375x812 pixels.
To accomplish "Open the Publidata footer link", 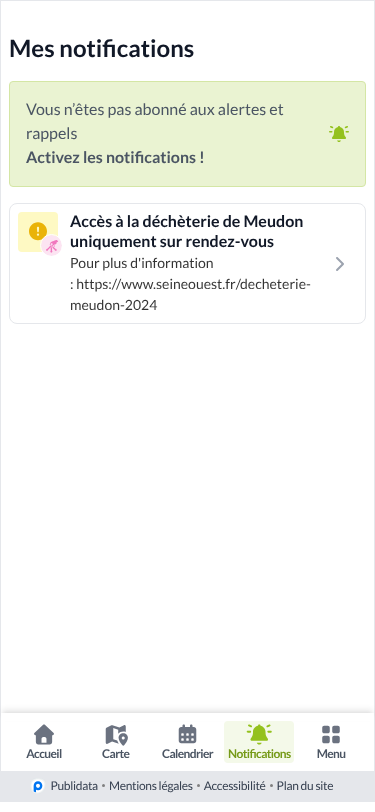I will coord(65,786).
